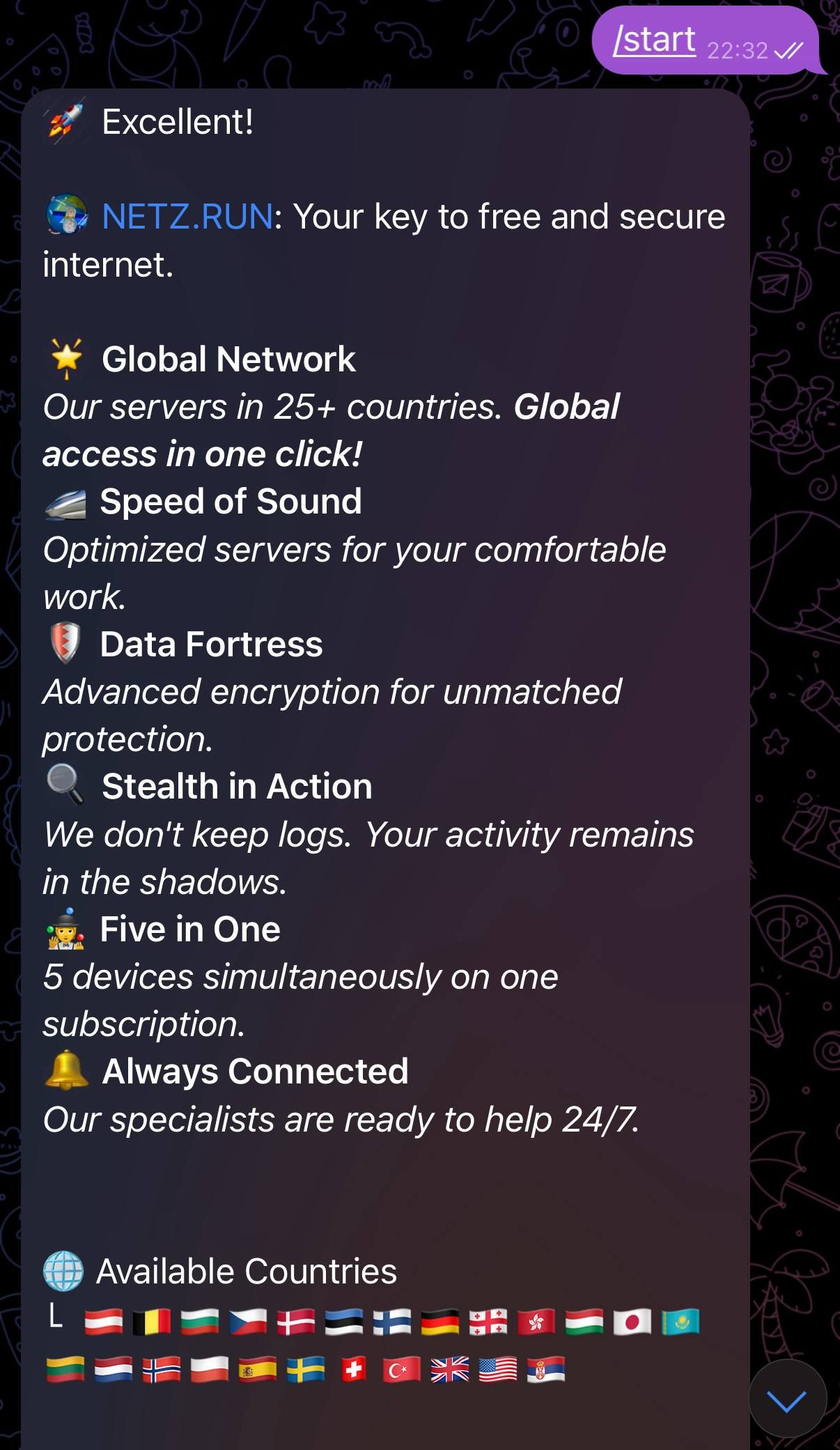This screenshot has height=1450, width=840.
Task: Click the globe emoji by Available Countries
Action: coord(63,1270)
